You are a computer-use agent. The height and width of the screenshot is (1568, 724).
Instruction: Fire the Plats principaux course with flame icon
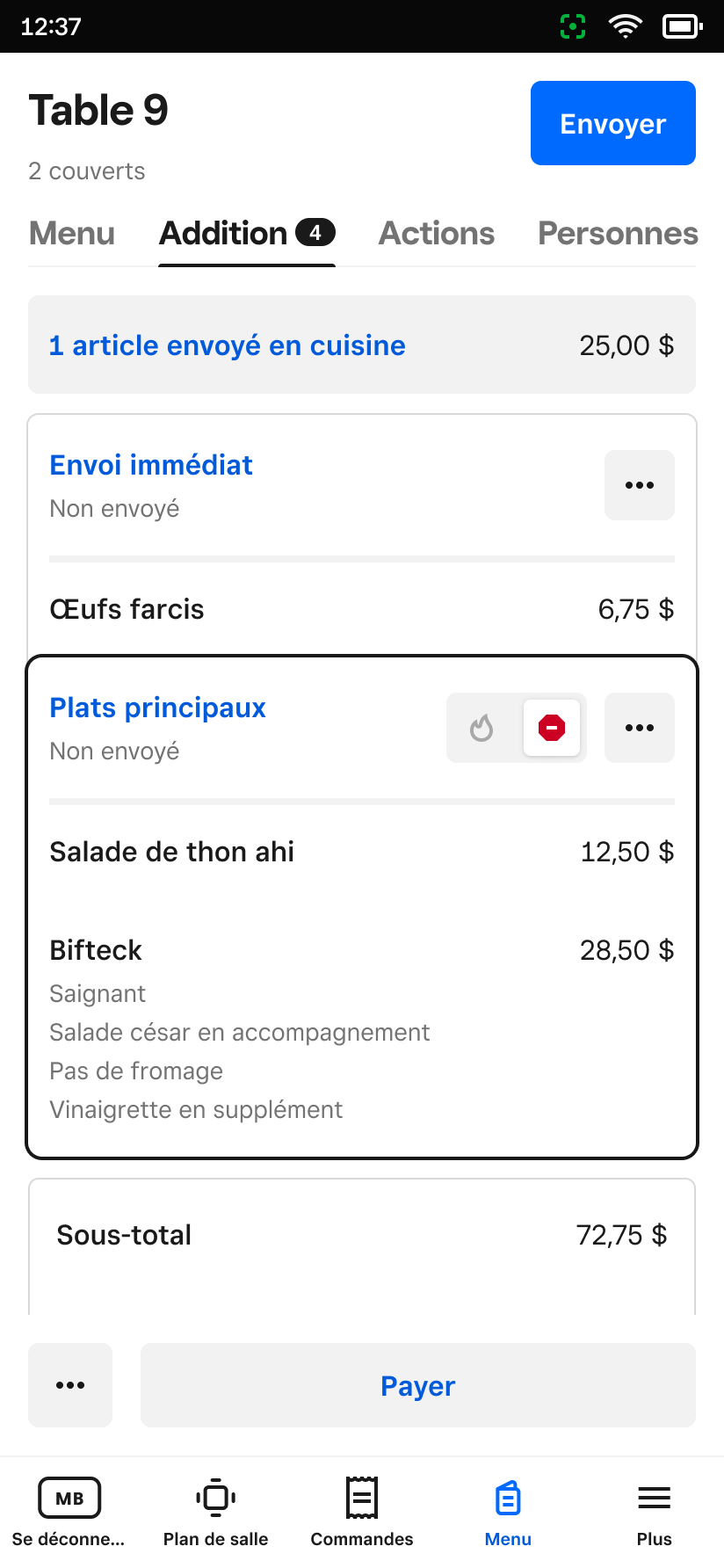[x=481, y=728]
